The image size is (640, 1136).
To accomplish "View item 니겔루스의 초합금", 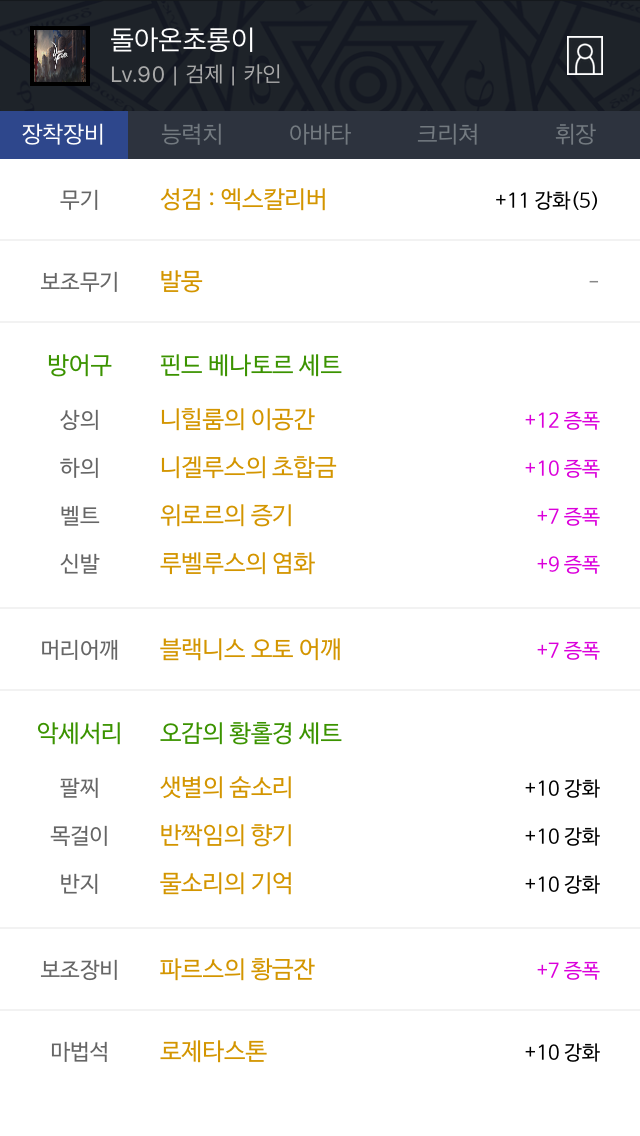I will coord(248,467).
